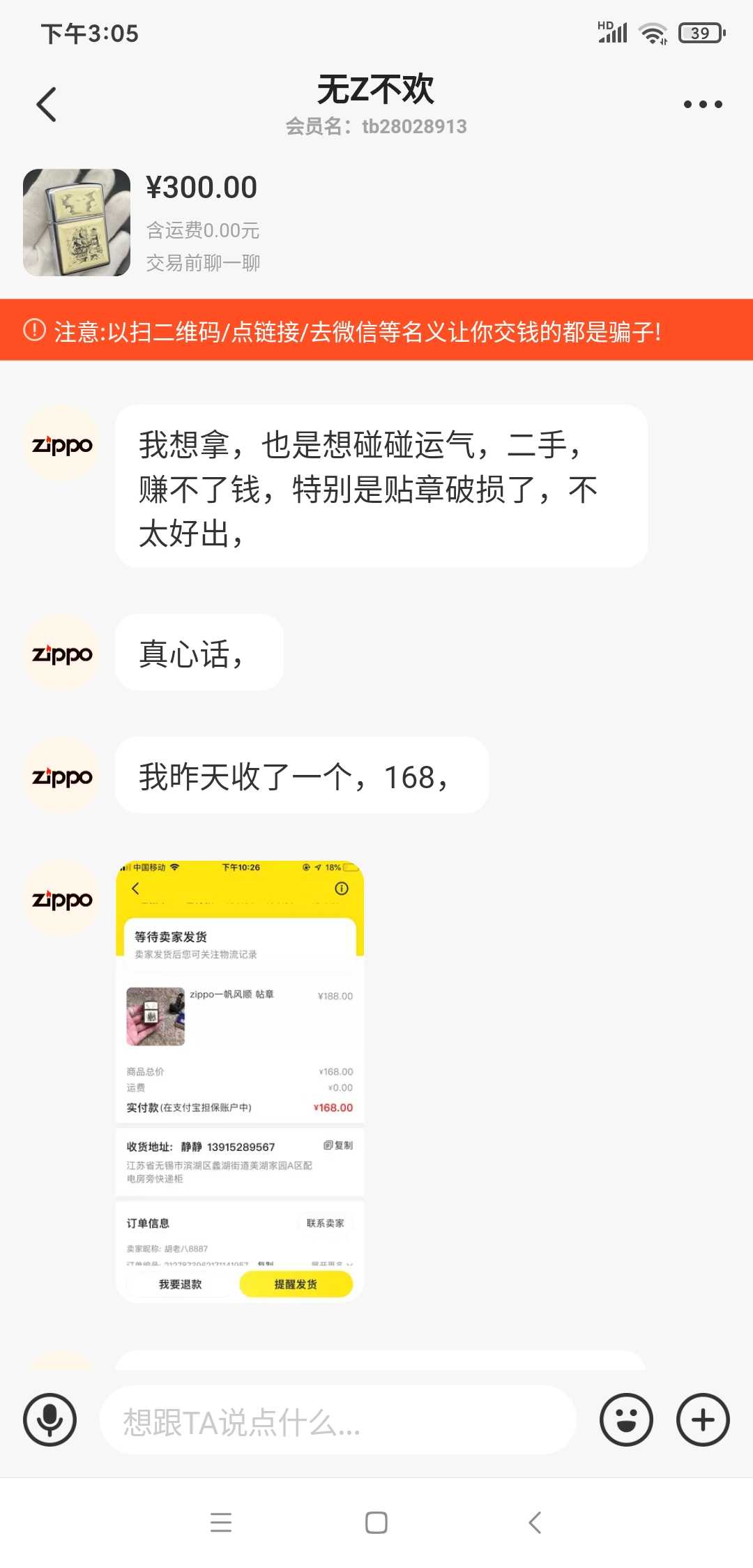View the shared order screenshot image
The width and height of the screenshot is (753, 1568).
(240, 1081)
